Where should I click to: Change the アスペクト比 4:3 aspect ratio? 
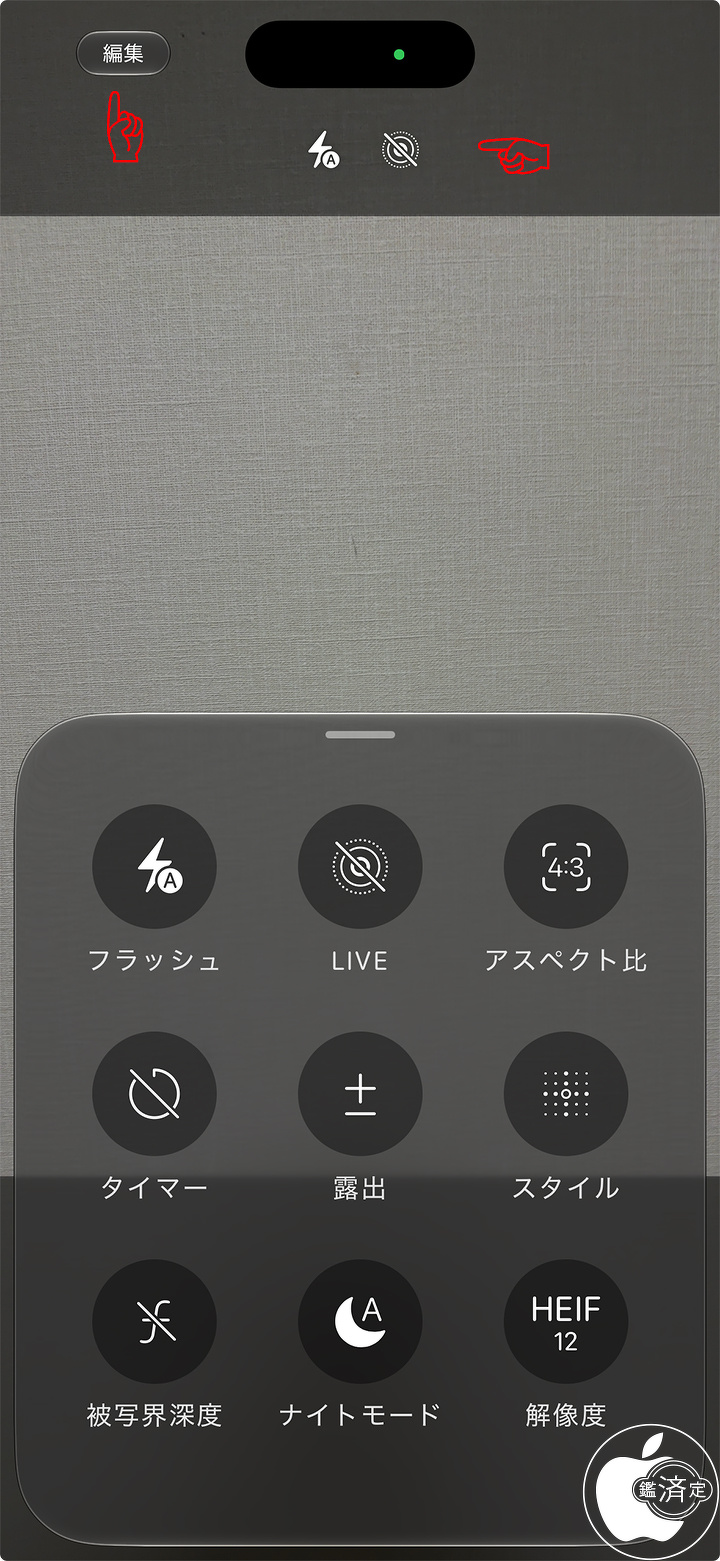coord(566,866)
